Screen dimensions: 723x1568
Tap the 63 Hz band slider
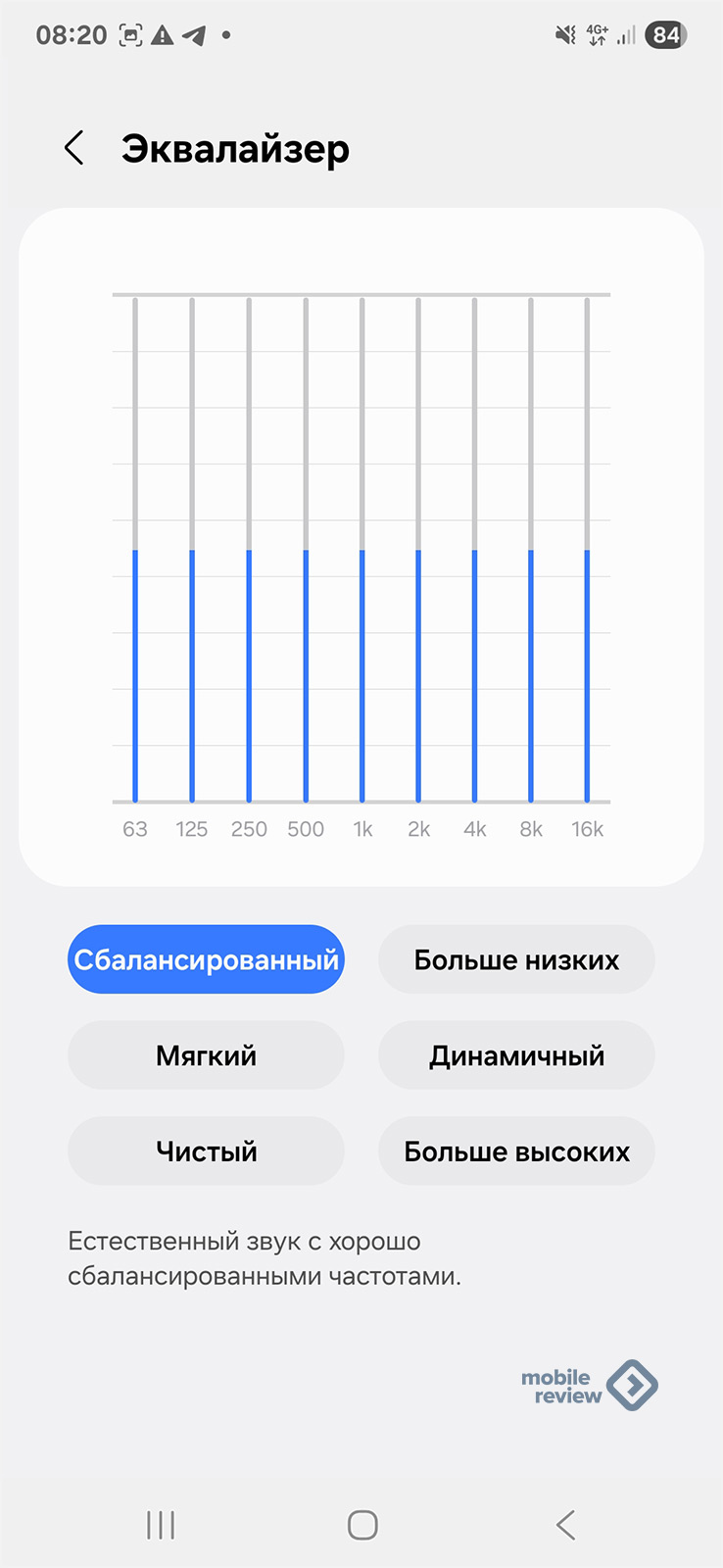point(135,551)
